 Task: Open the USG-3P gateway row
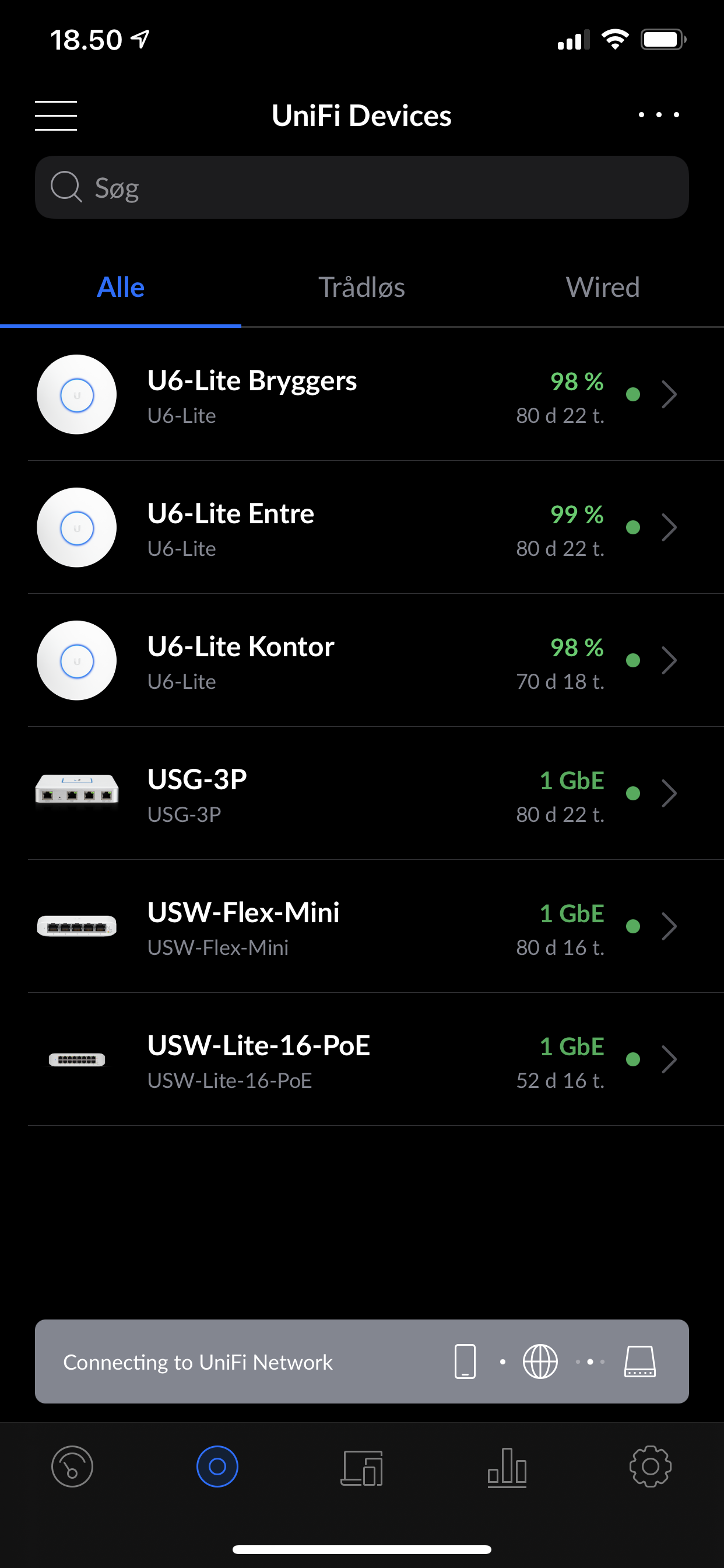362,794
